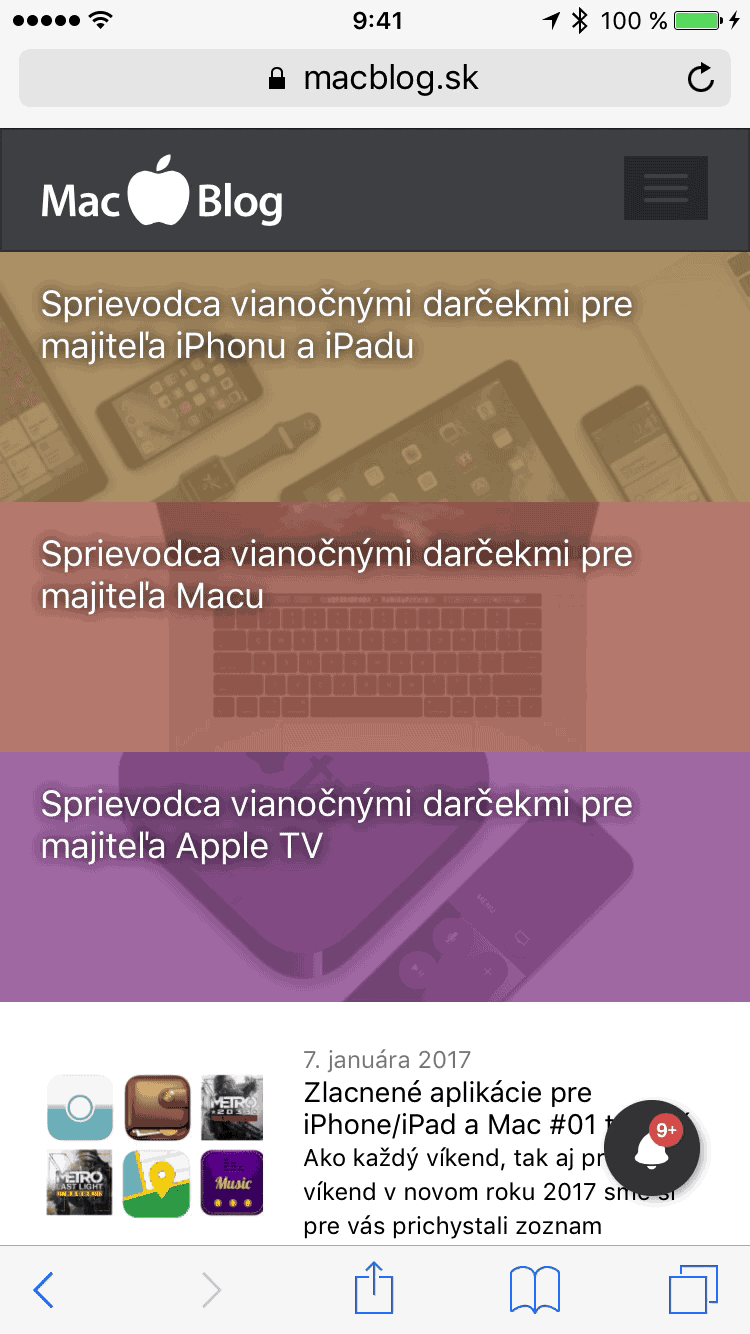Tap the macblog.sk address bar
The image size is (750, 1334).
pyautogui.click(x=374, y=78)
